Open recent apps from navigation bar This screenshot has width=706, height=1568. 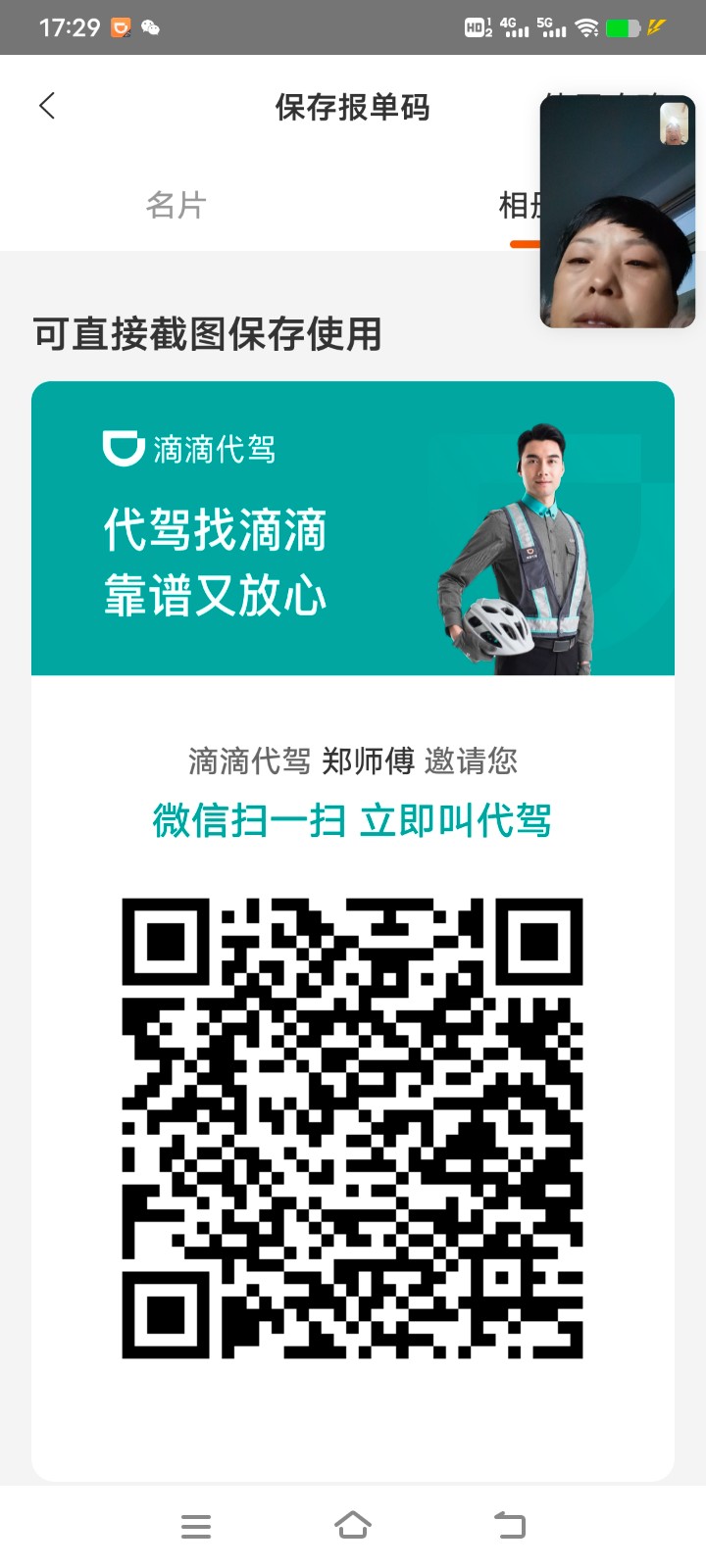coord(196,1526)
